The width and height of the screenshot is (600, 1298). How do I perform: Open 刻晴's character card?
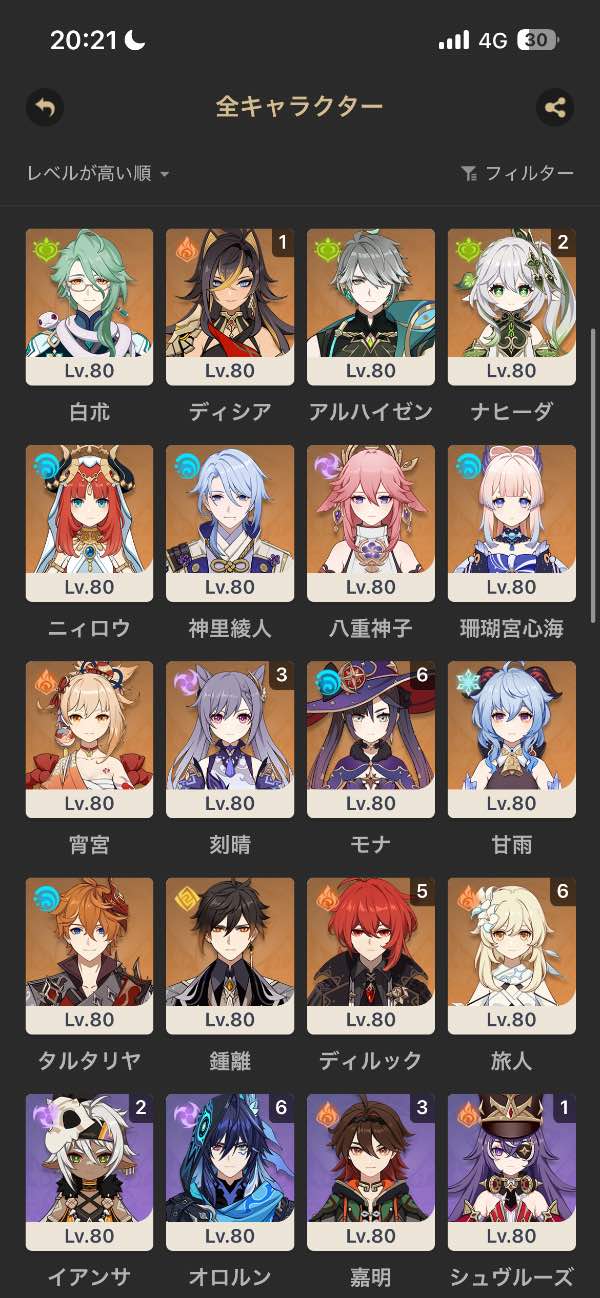230,738
